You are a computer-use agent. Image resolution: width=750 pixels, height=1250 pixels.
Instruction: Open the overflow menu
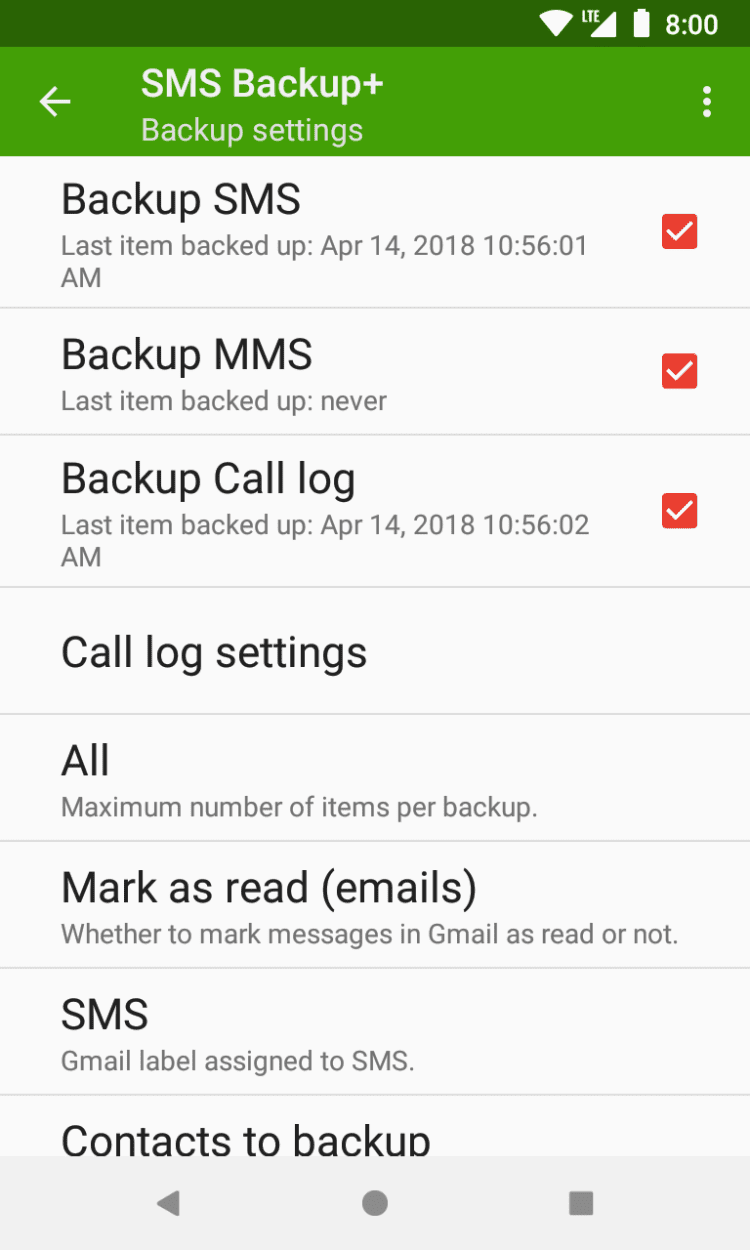tap(707, 102)
